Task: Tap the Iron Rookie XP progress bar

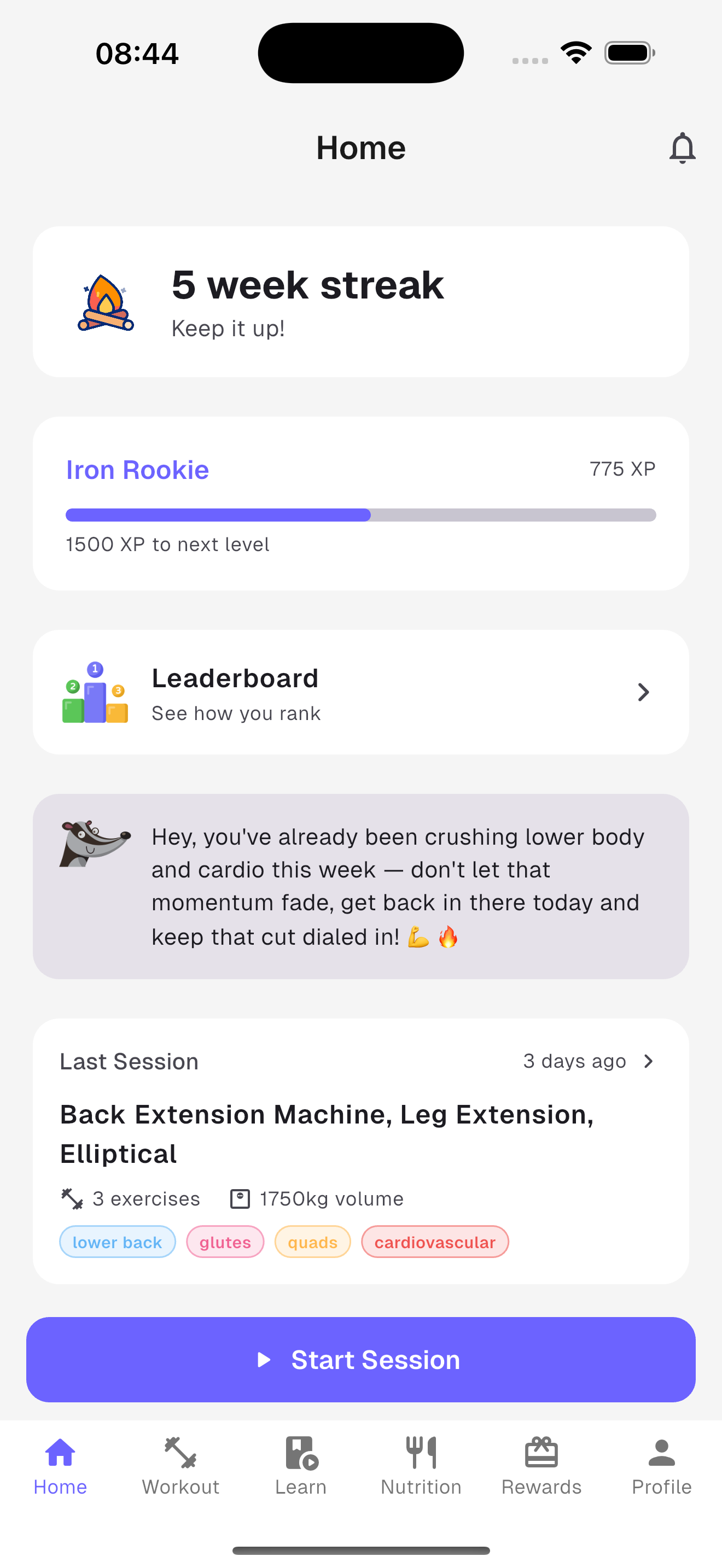Action: point(360,515)
